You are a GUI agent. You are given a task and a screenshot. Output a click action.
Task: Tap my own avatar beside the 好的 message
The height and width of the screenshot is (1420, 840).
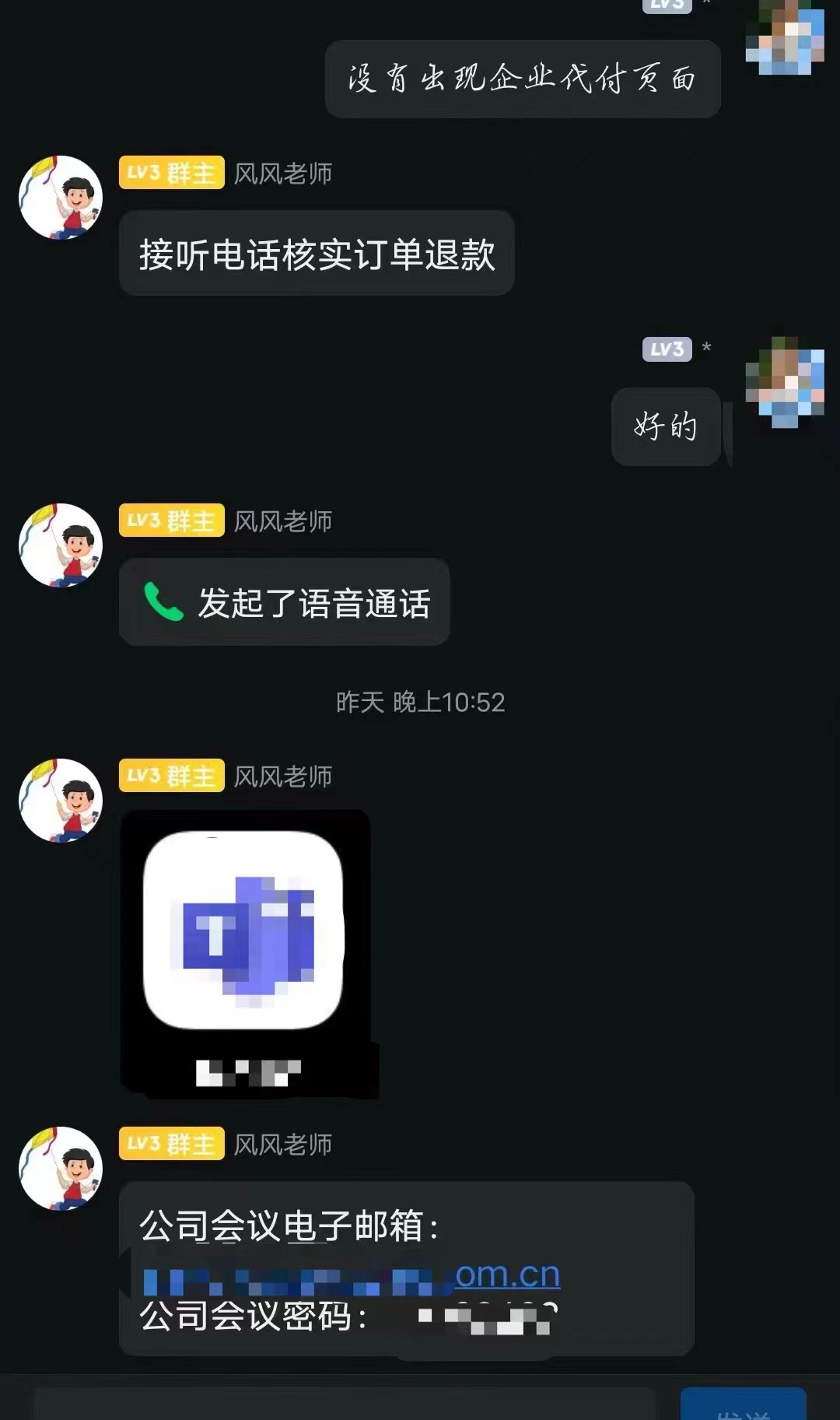tap(785, 382)
